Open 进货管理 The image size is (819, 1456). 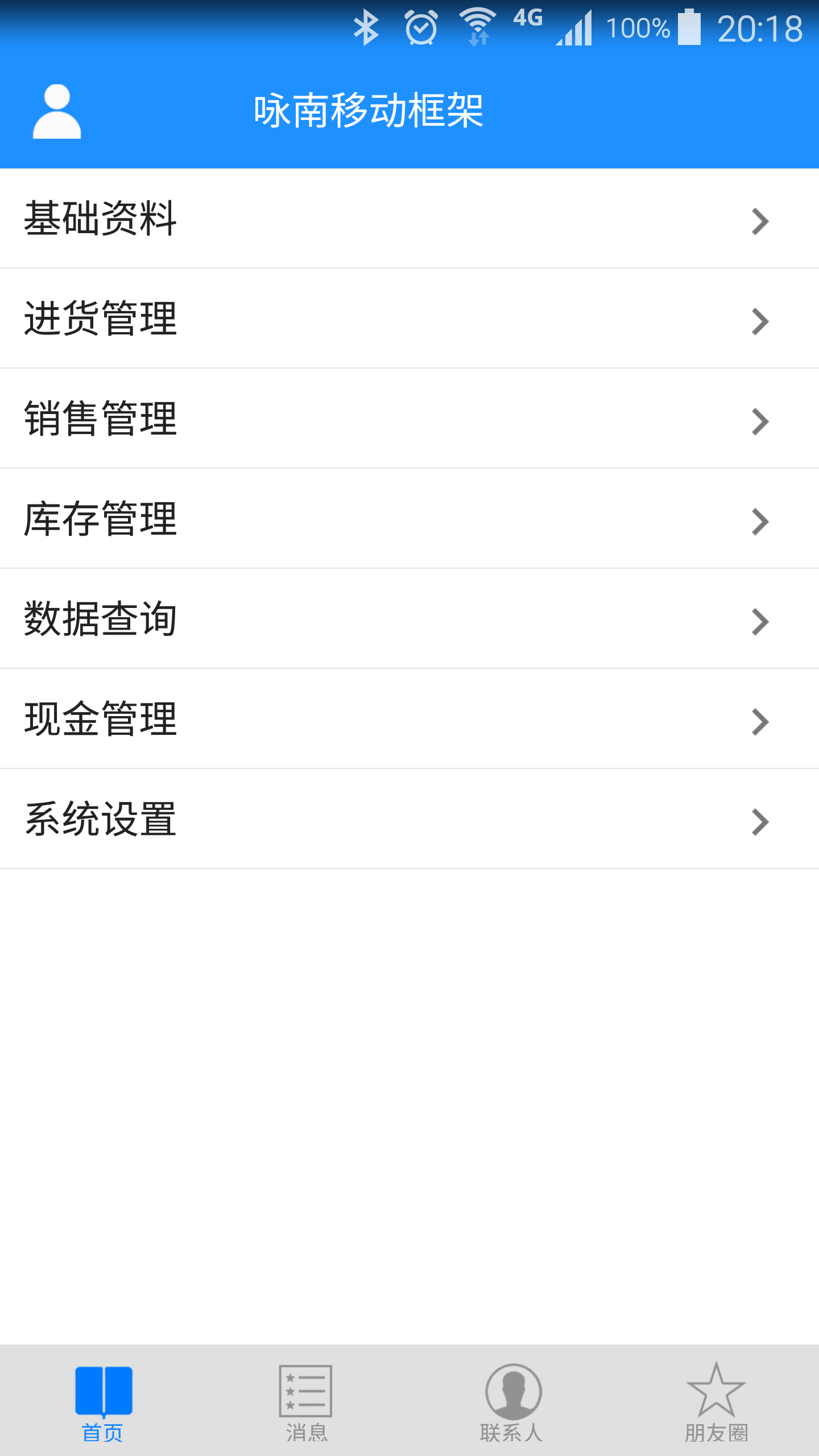click(409, 318)
